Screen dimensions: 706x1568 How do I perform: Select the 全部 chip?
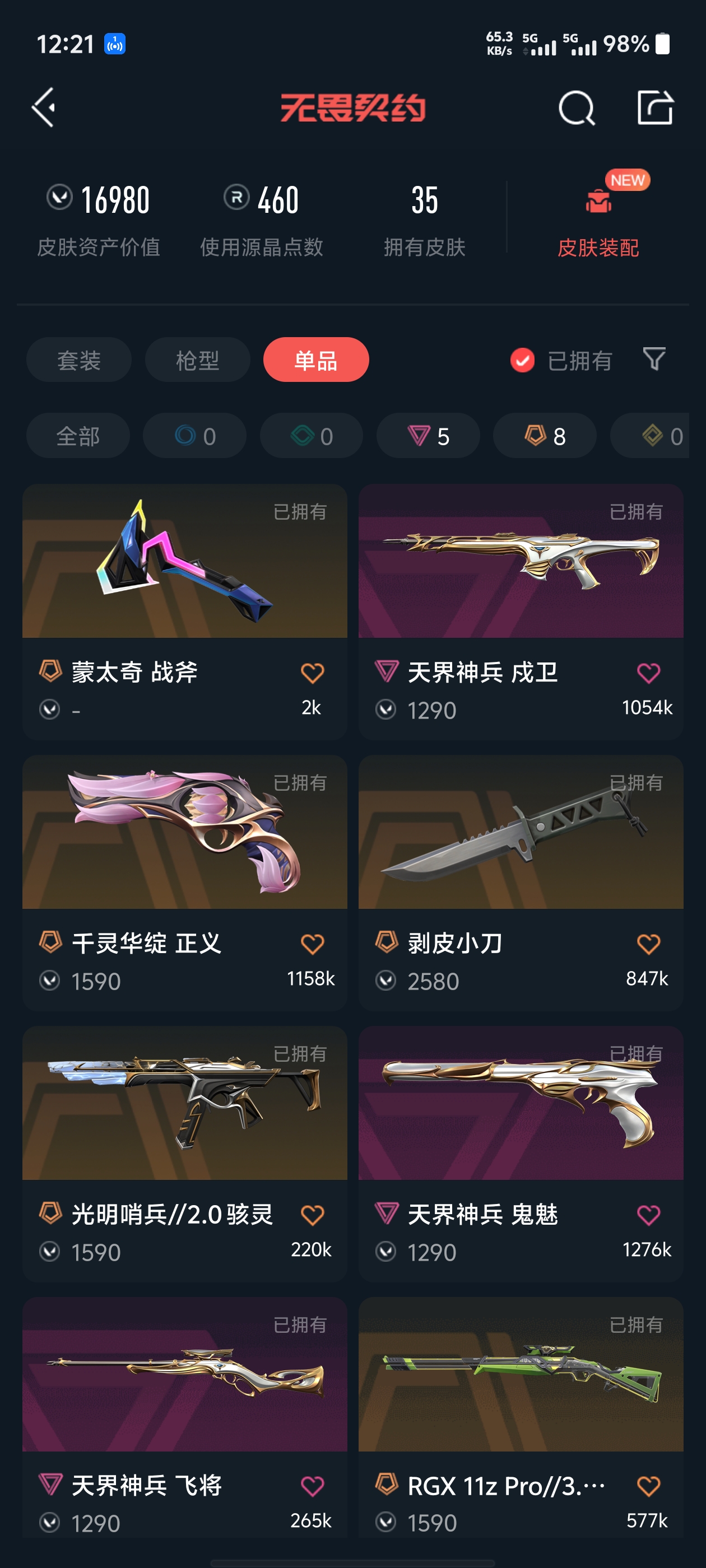pos(78,436)
